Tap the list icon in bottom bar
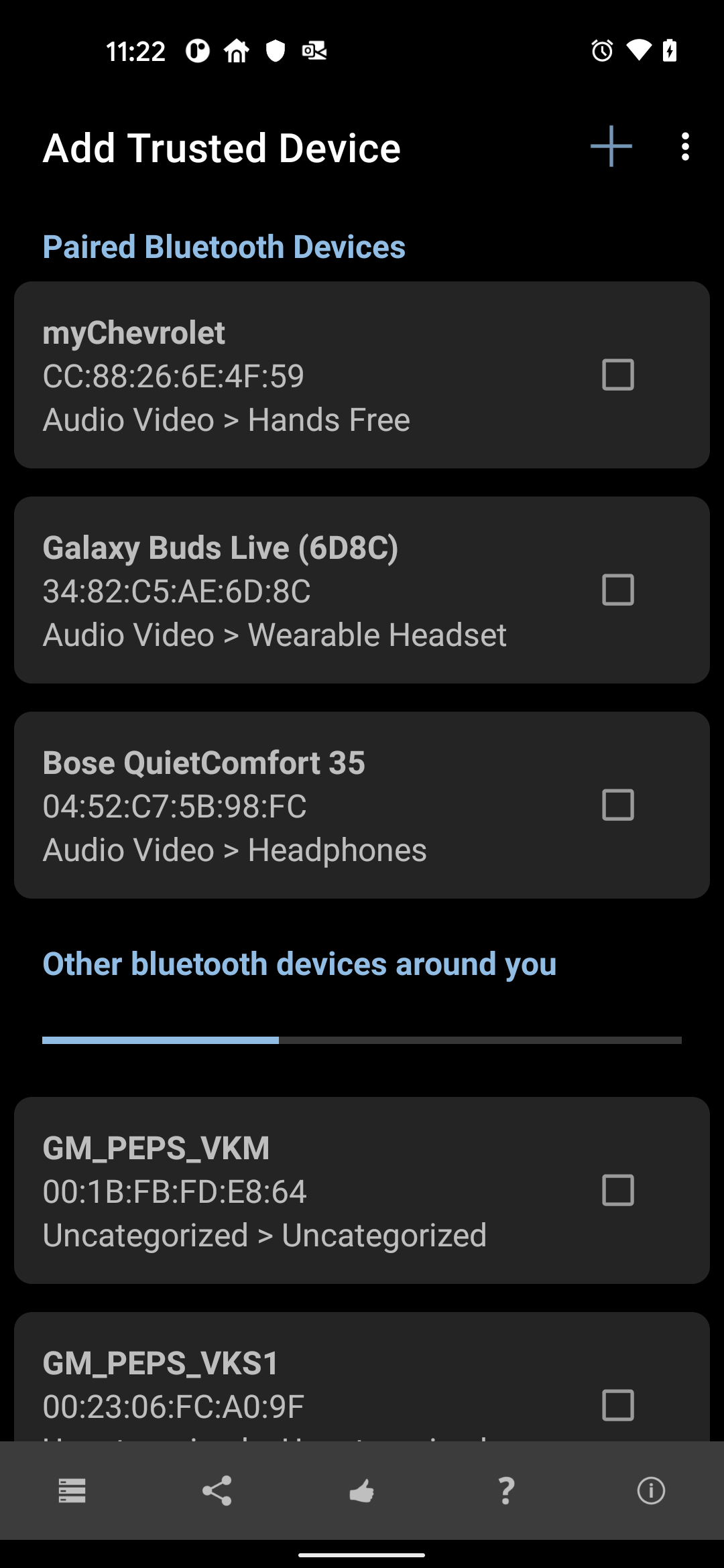This screenshot has height=1568, width=724. [72, 1491]
